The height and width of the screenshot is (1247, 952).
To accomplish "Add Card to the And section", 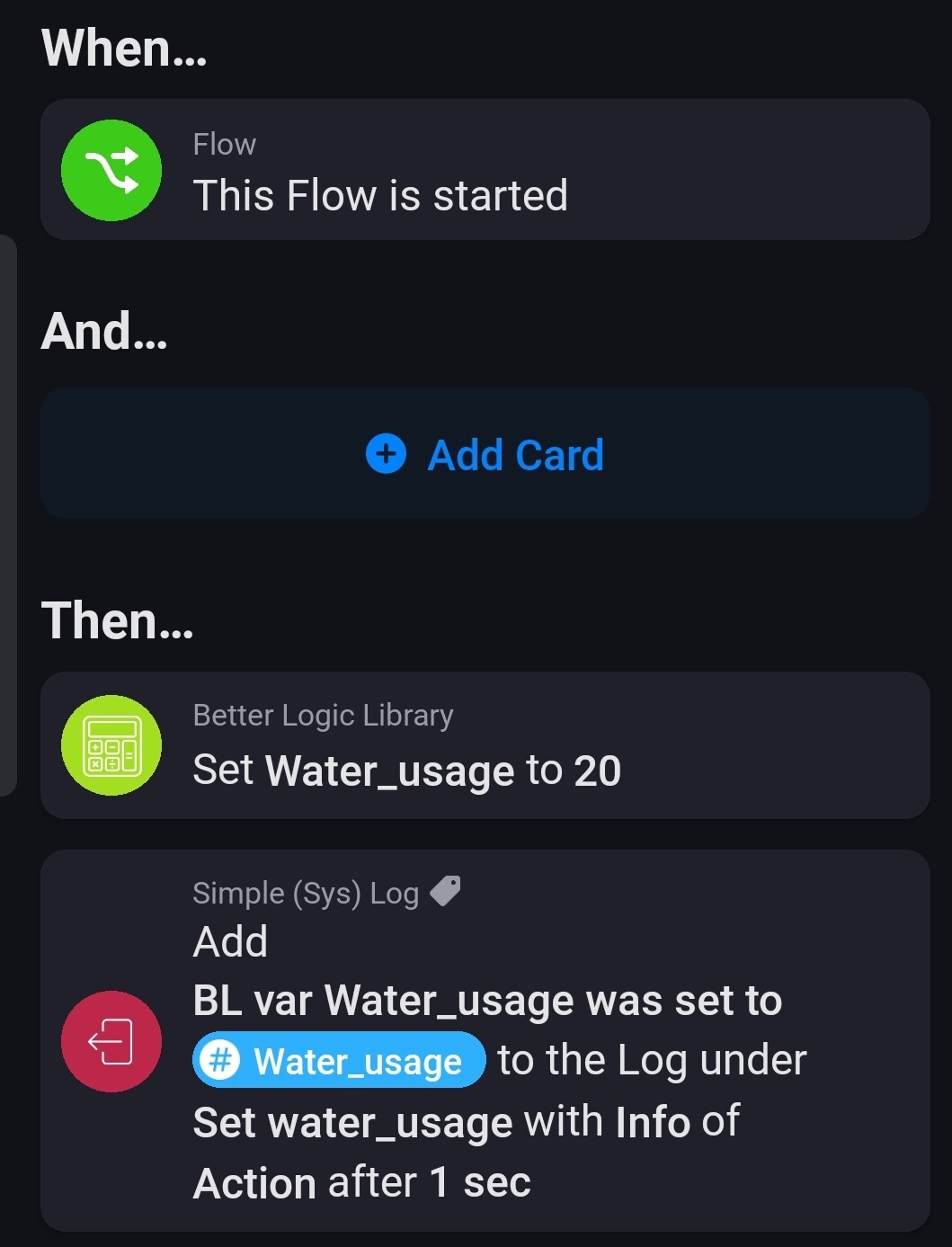I will (485, 455).
